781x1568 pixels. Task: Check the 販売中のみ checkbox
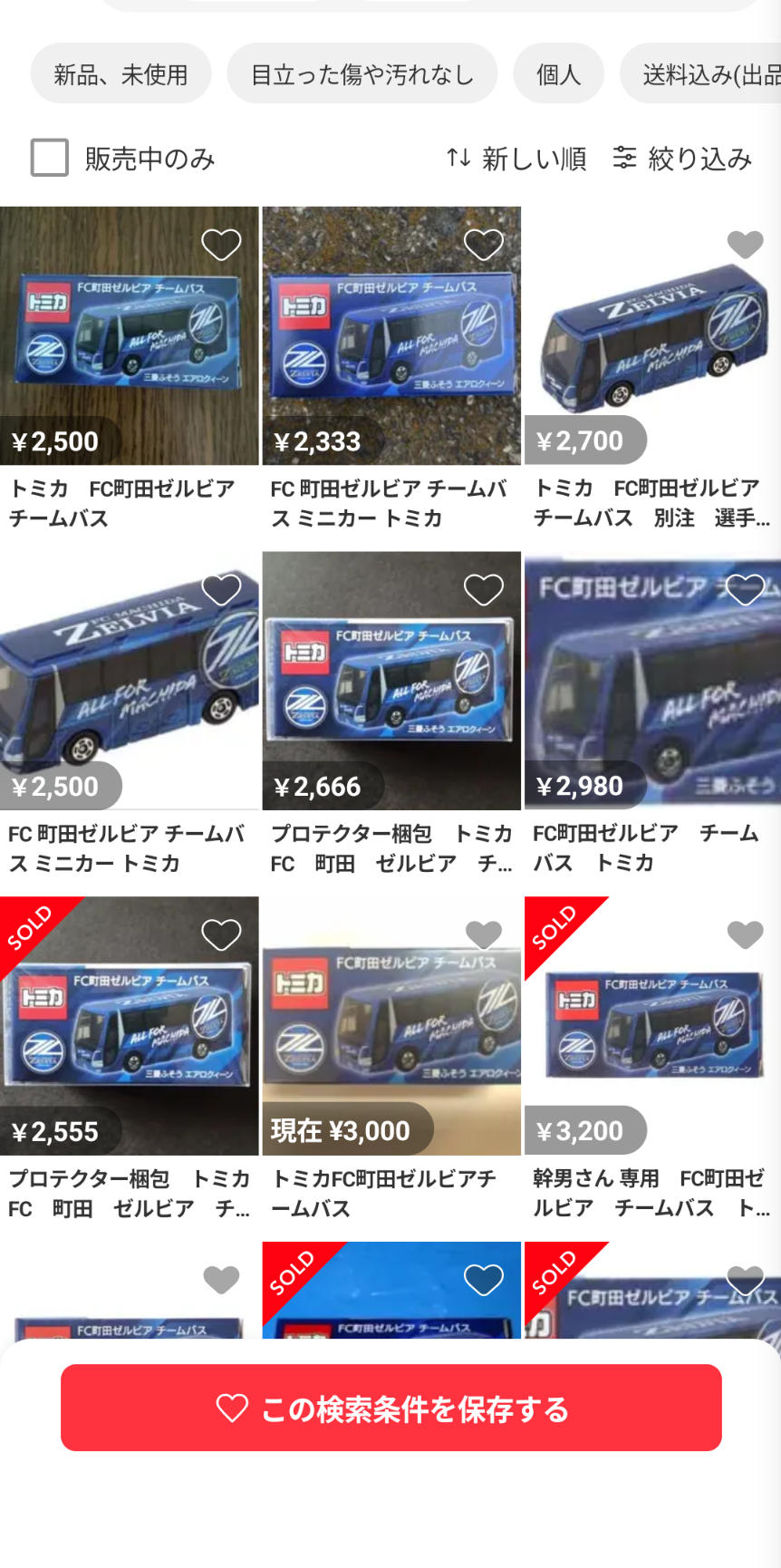point(50,158)
